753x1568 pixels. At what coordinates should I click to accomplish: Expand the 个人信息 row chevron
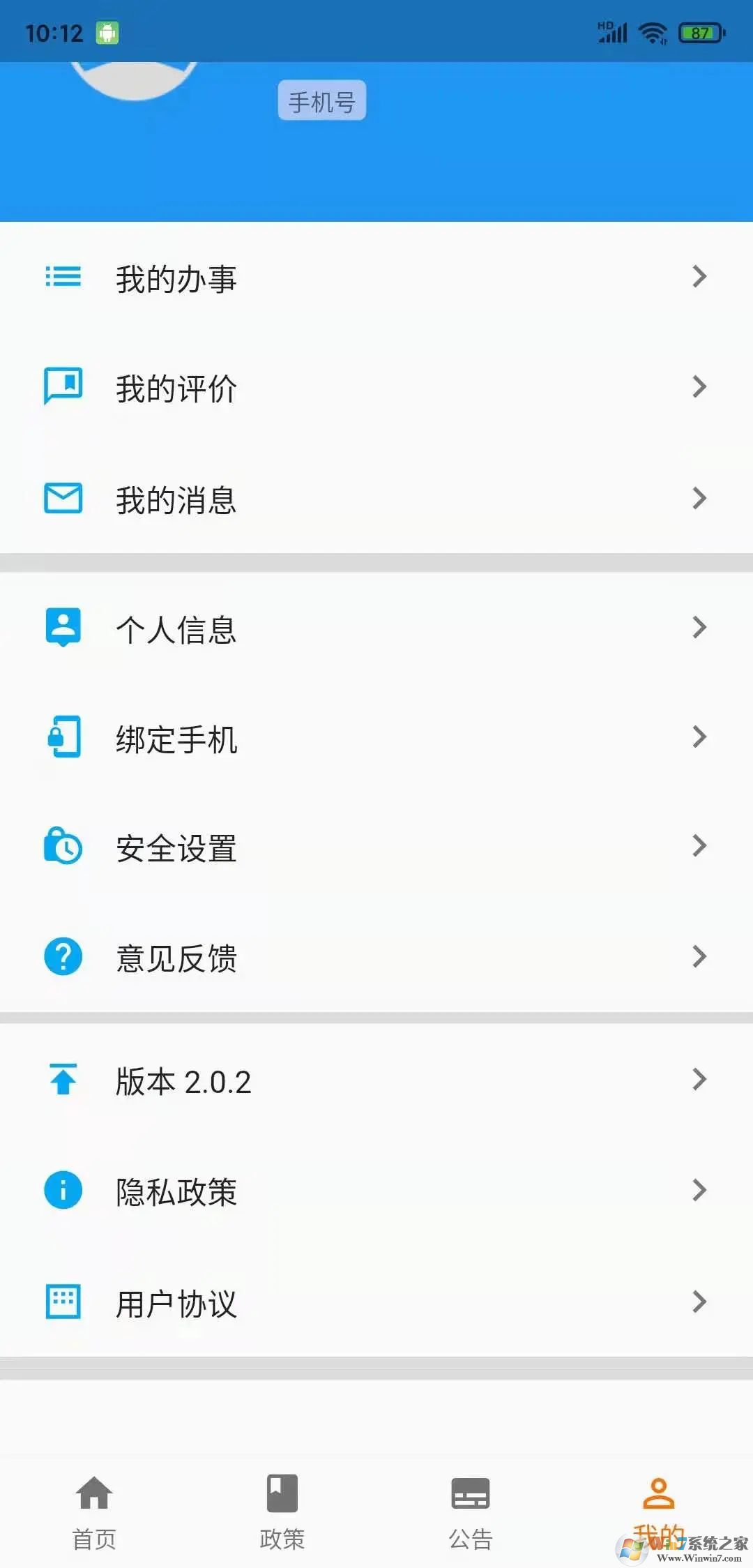coord(699,628)
